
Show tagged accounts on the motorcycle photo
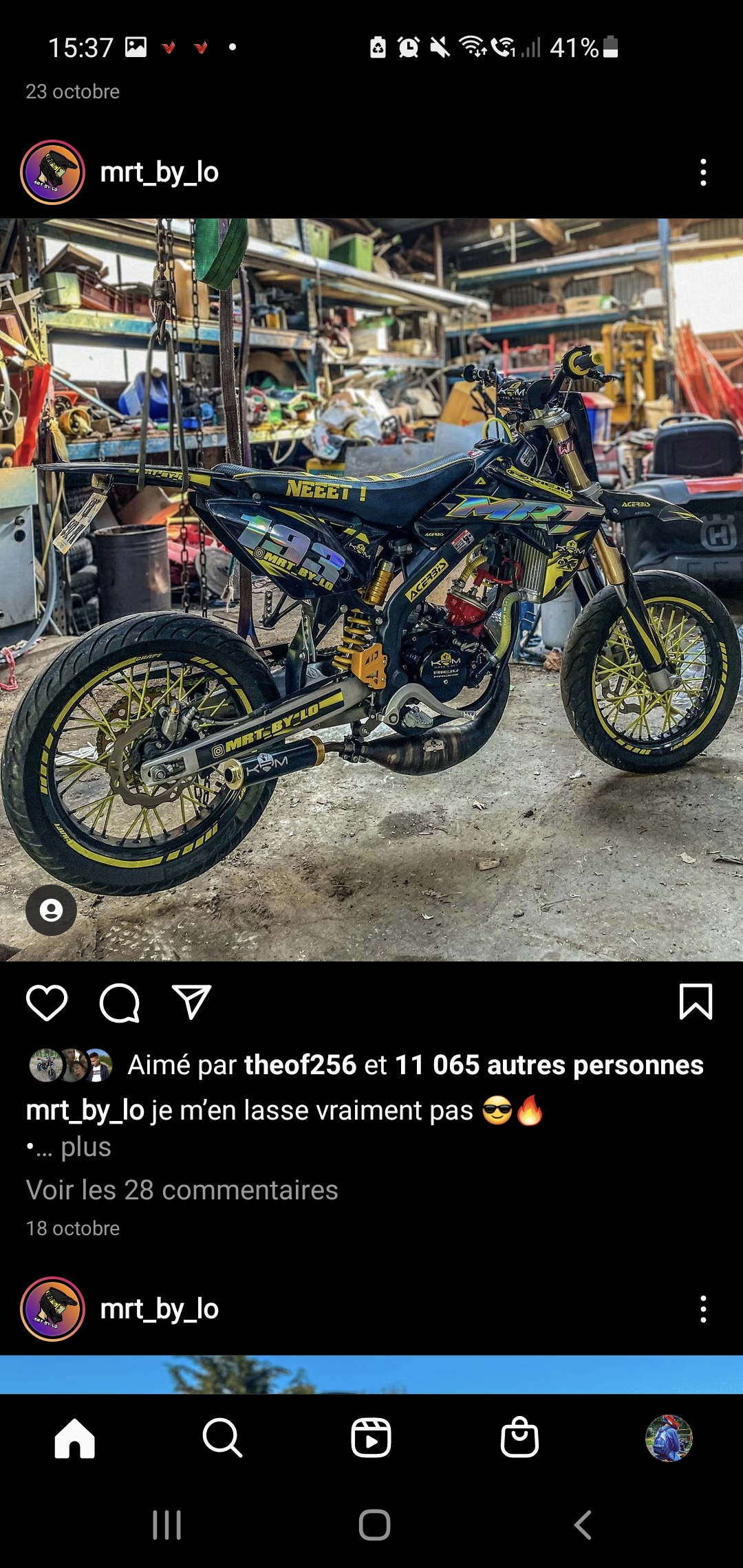pyautogui.click(x=51, y=911)
